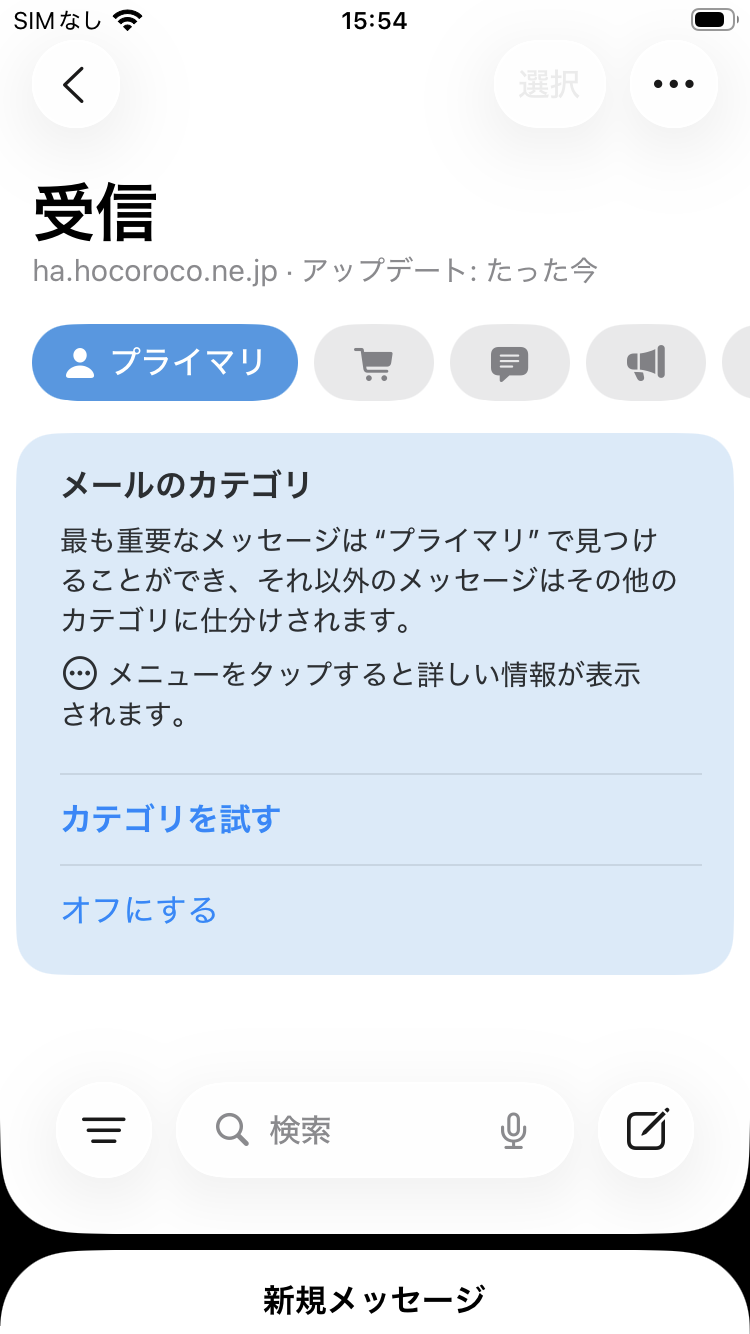
Task: Open the three-dot more options menu
Action: (673, 84)
